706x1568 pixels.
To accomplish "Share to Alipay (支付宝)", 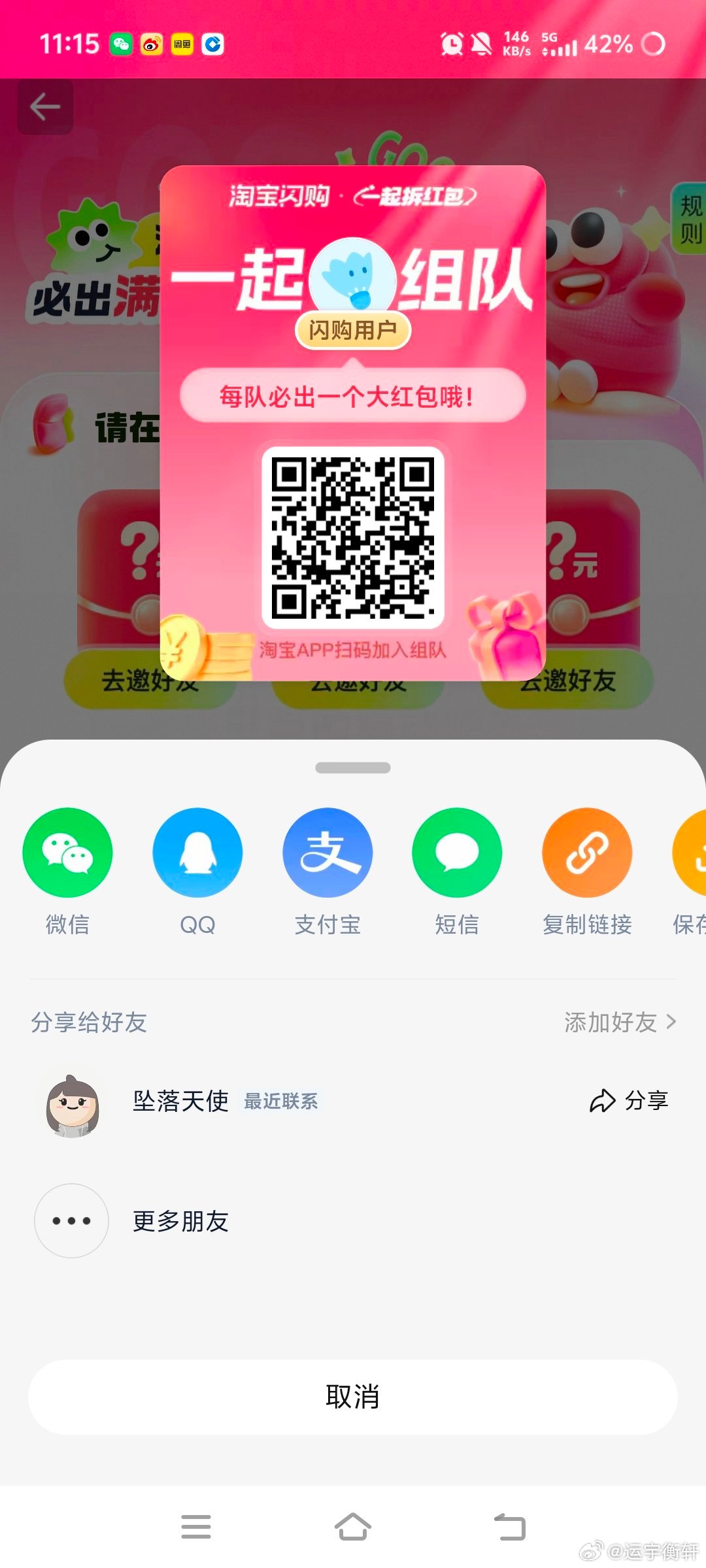I will point(328,853).
